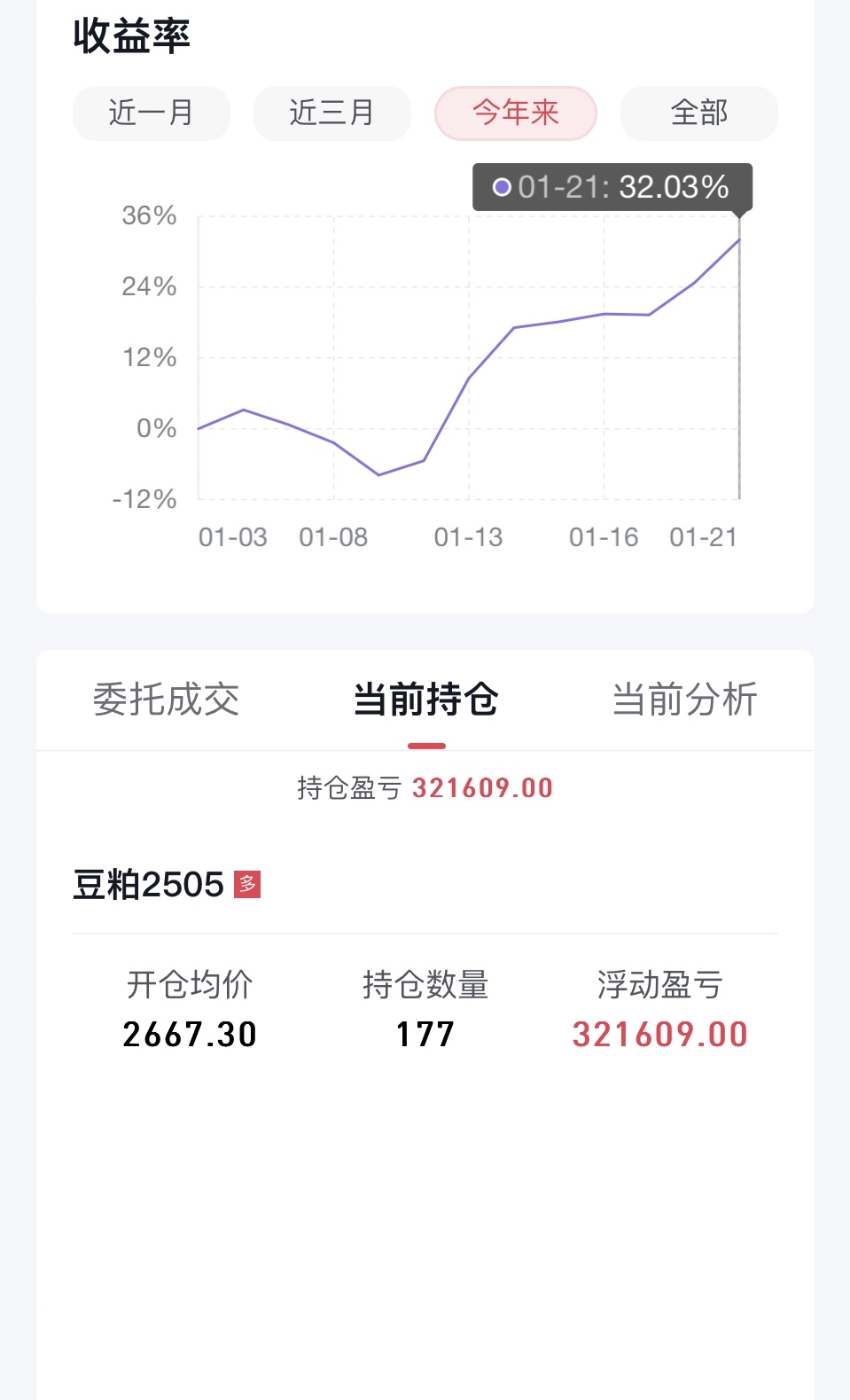The width and height of the screenshot is (850, 1400).
Task: Open the 委托成交 tab
Action: (166, 700)
